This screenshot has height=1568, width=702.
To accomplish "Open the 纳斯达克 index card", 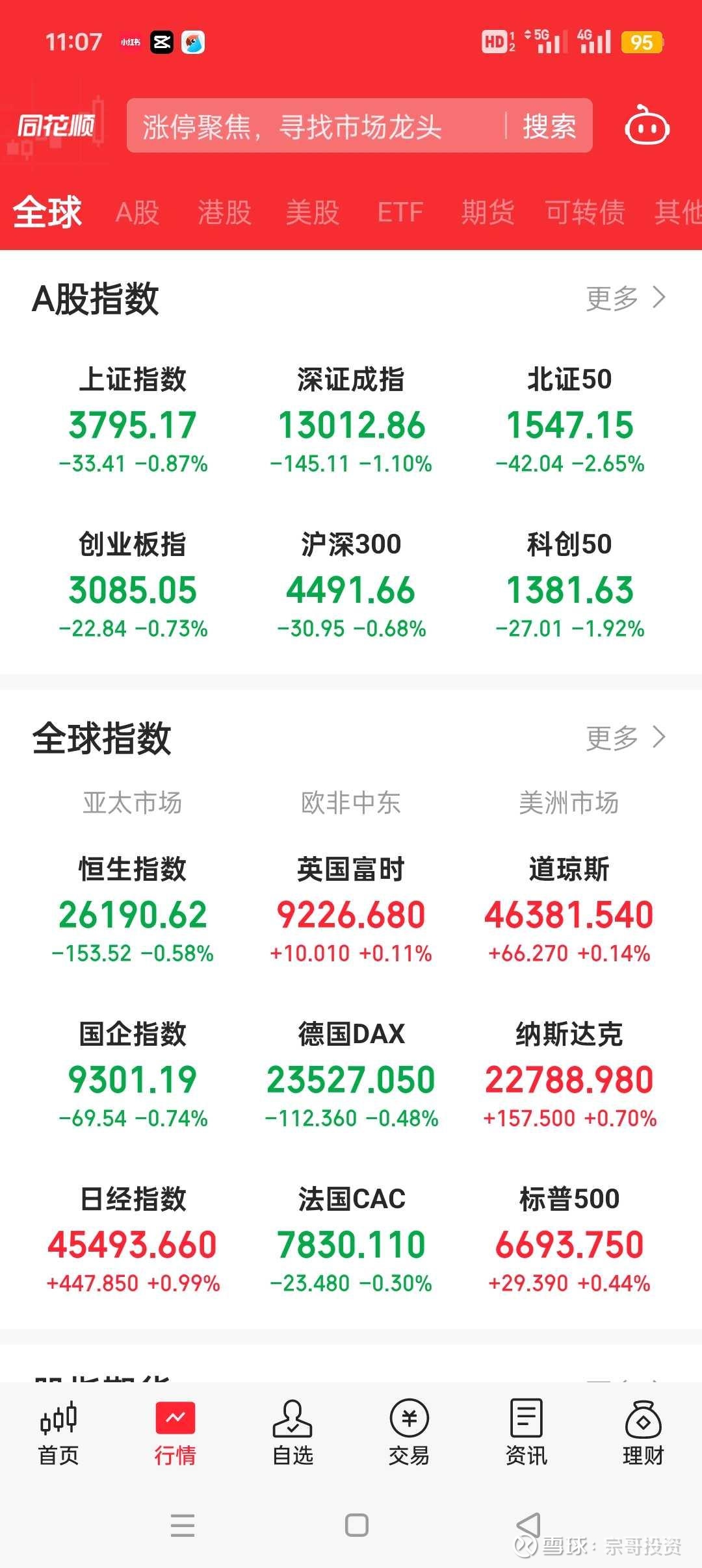I will point(569,1075).
